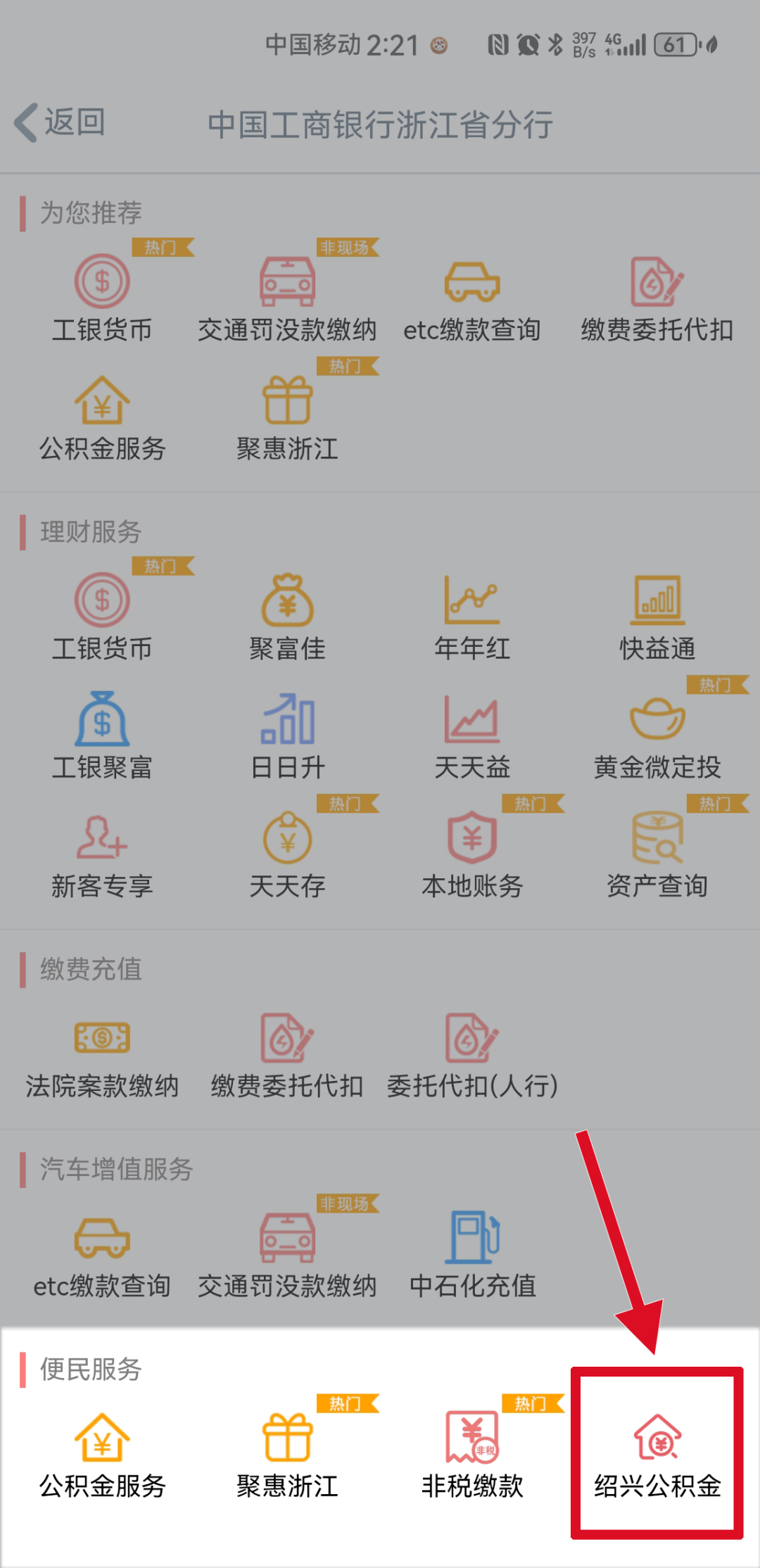Screen dimensions: 760x1568
Task: Open 公积金服务 under 便民服务
Action: tap(102, 1455)
